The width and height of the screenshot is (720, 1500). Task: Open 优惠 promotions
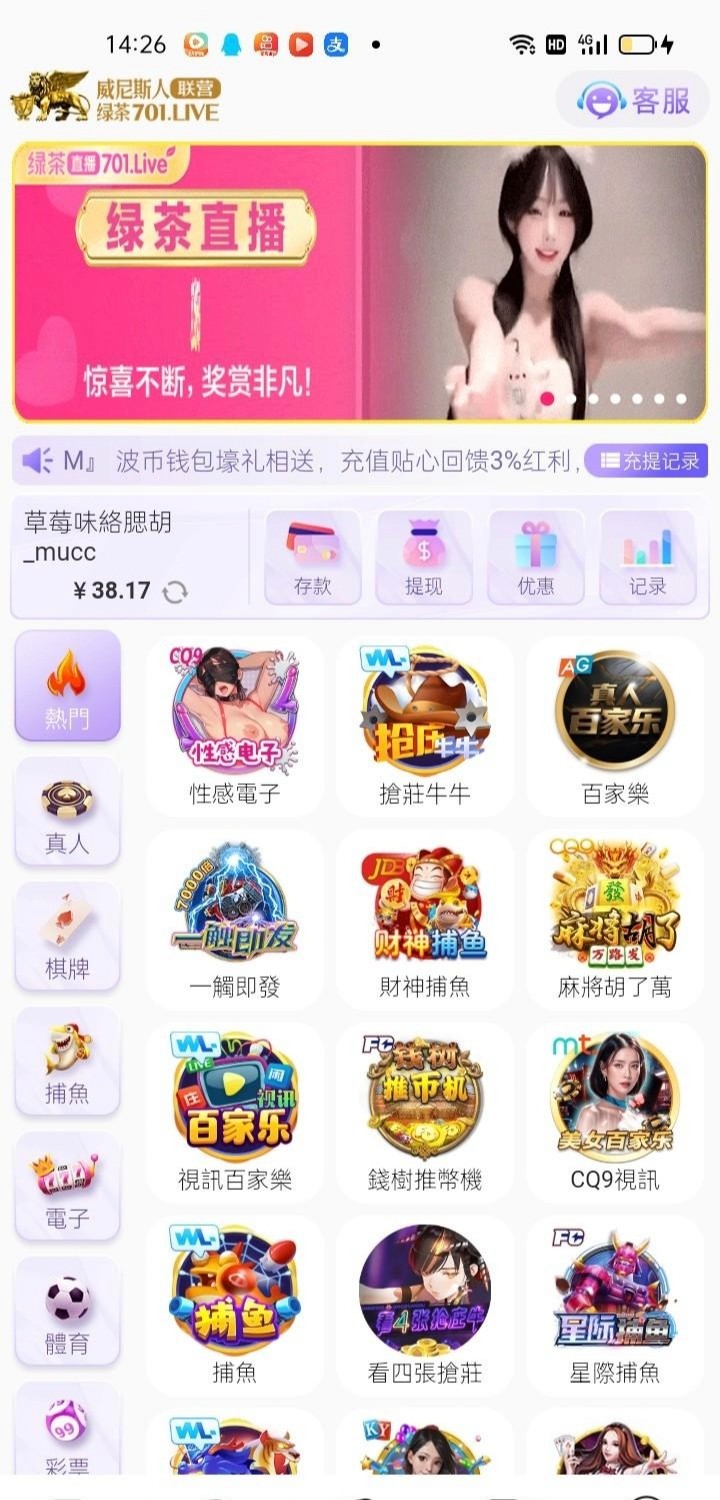pos(535,557)
